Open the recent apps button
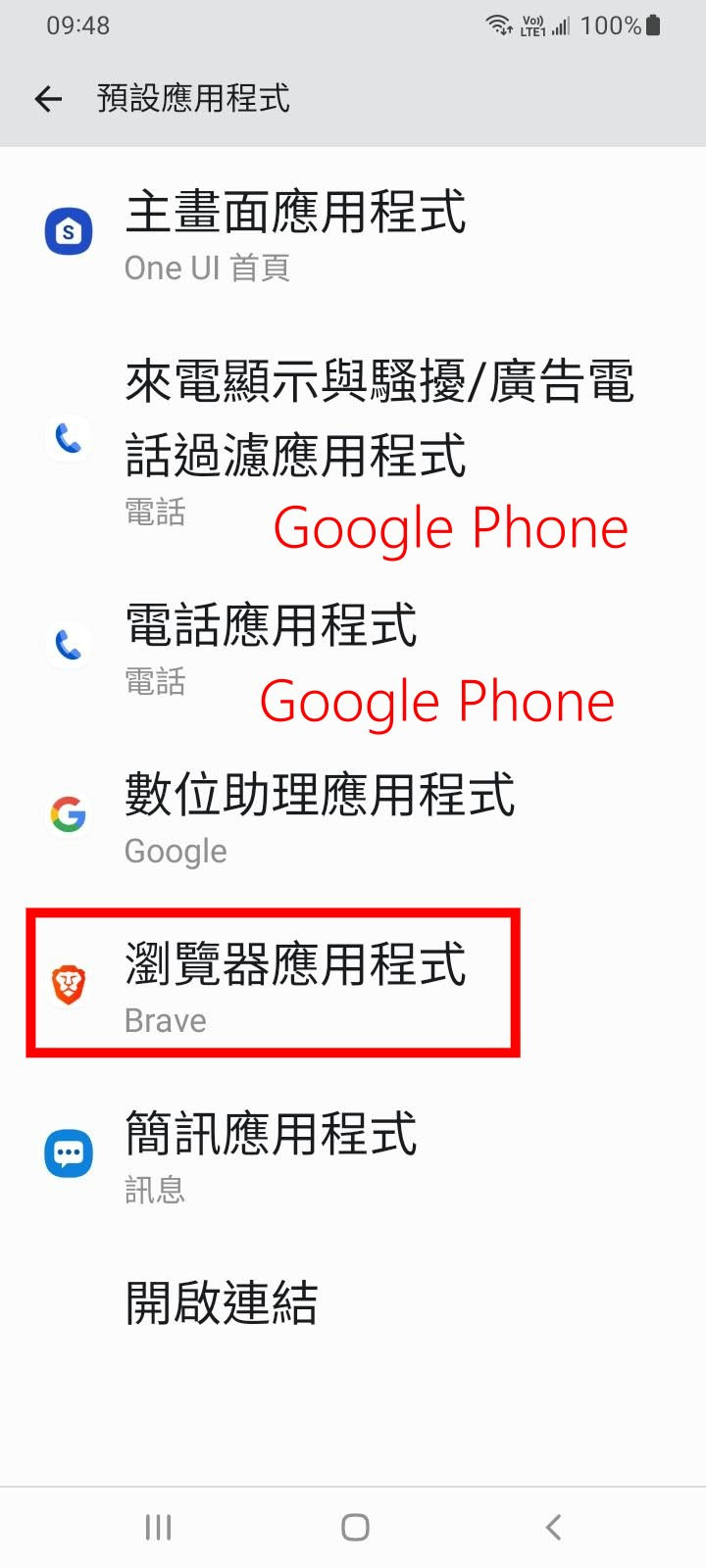The width and height of the screenshot is (706, 1568). (158, 1526)
